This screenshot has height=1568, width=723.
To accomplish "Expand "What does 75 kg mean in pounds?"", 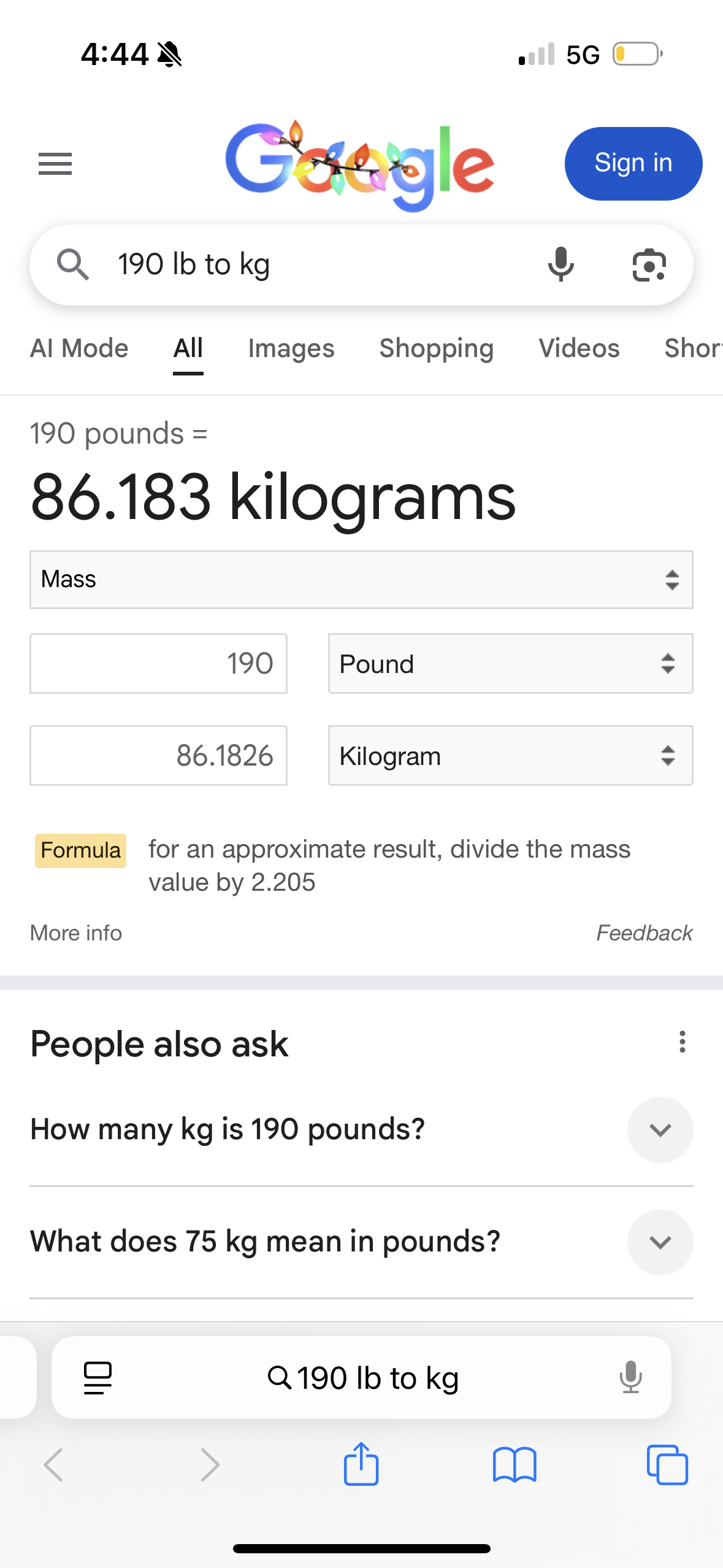I will click(660, 1242).
